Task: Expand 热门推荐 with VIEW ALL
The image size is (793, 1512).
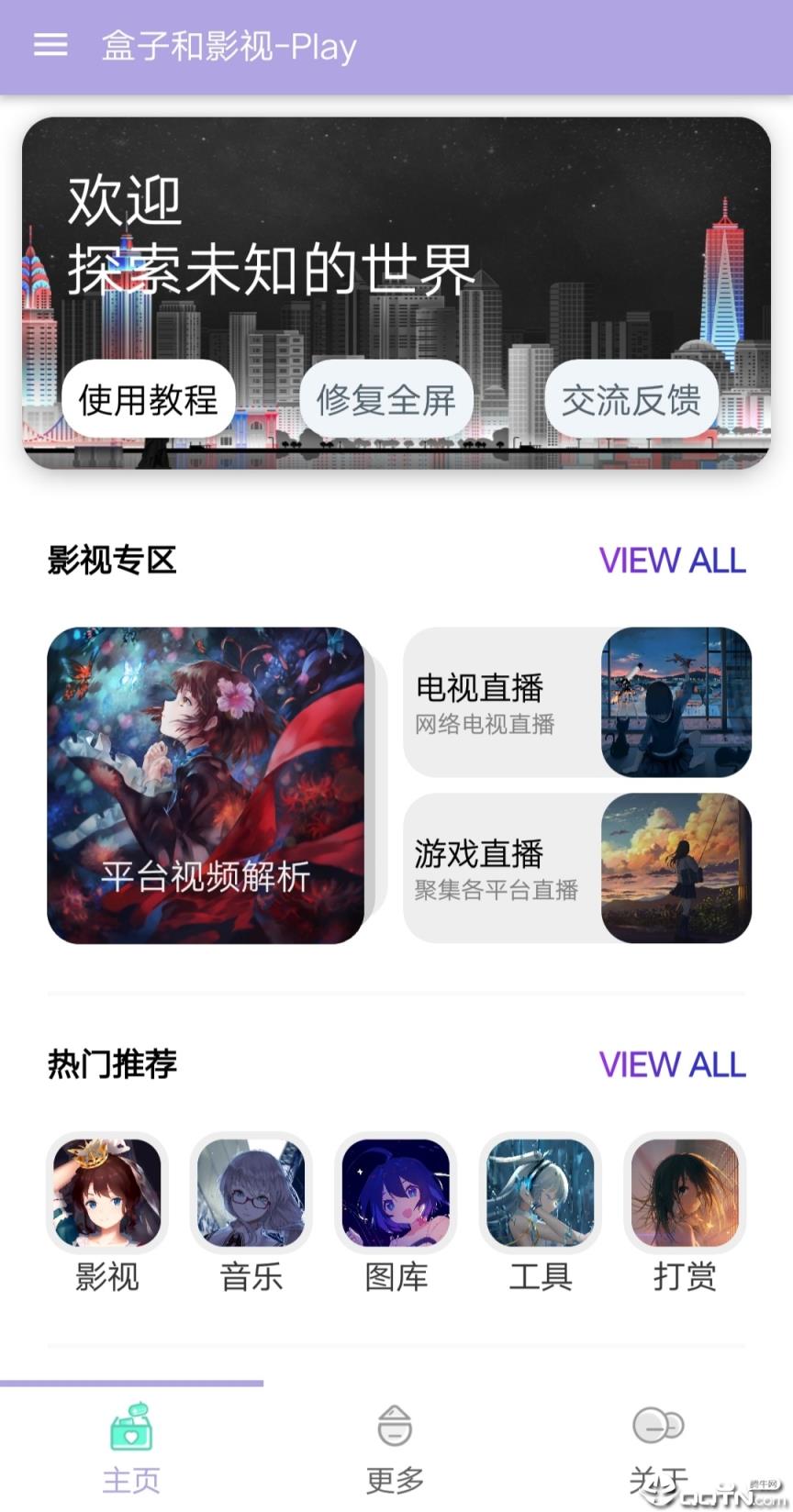Action: [x=672, y=1064]
